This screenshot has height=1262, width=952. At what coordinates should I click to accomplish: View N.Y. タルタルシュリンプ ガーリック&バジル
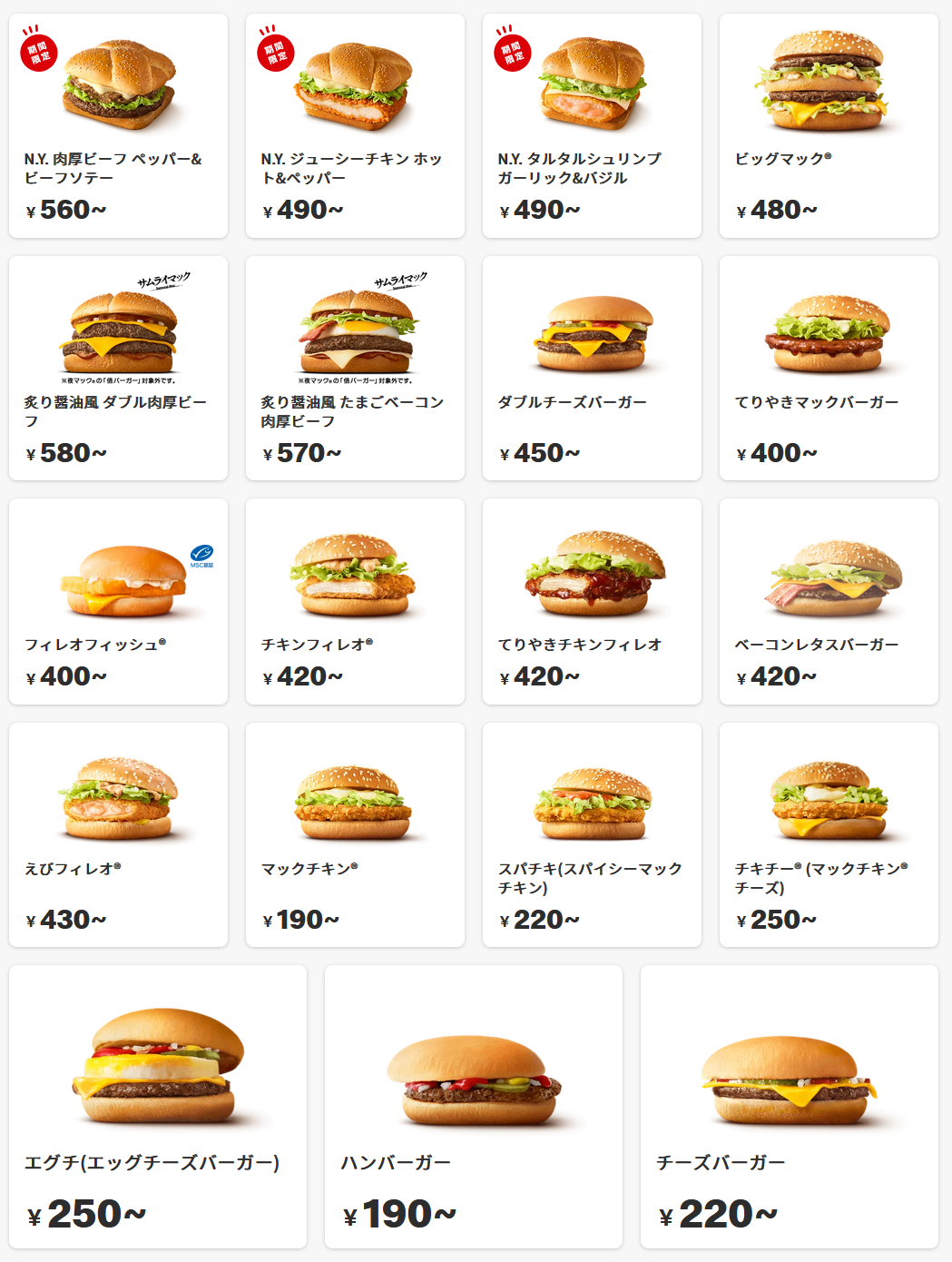click(x=592, y=125)
